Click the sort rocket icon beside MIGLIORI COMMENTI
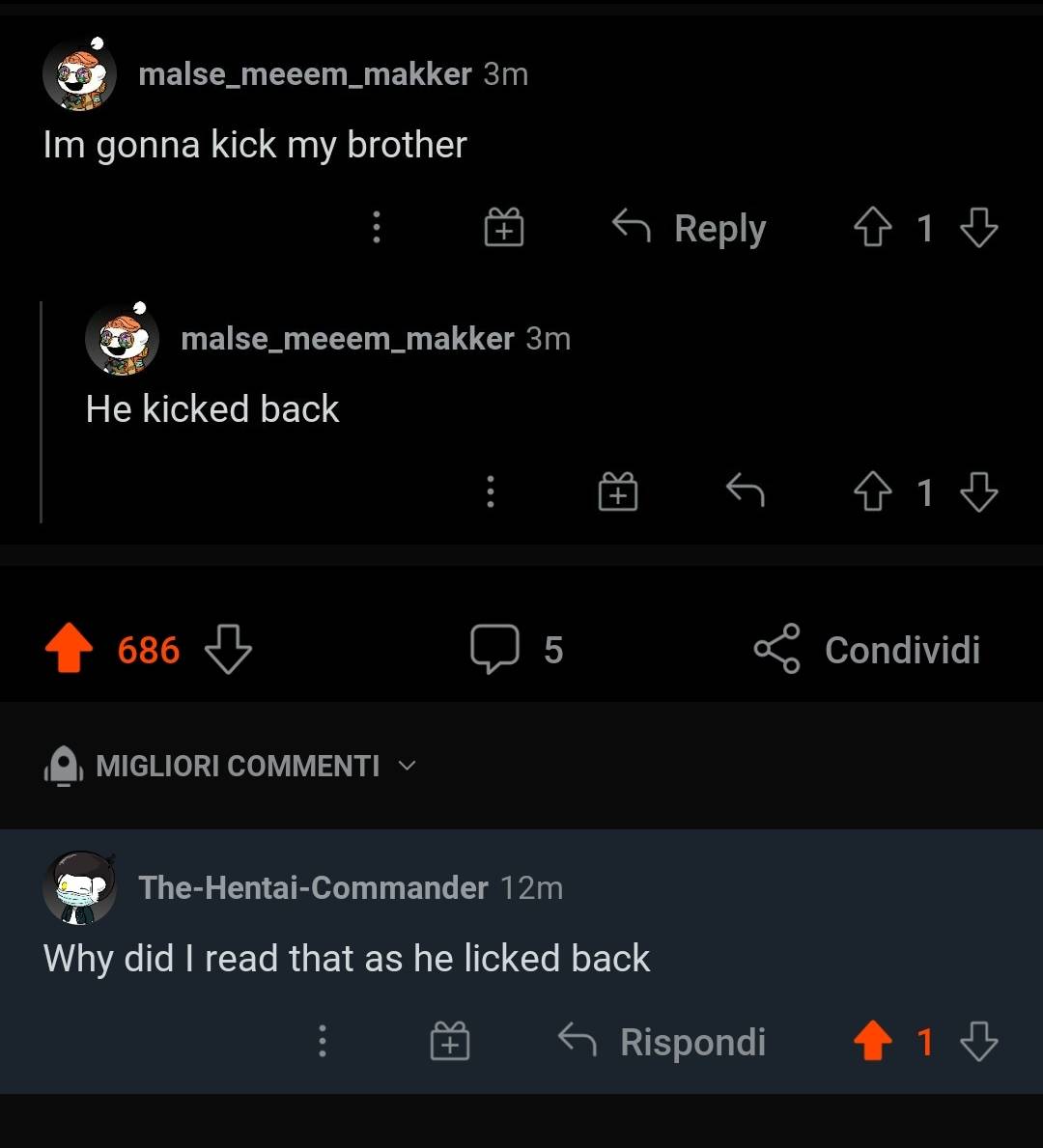Viewport: 1043px width, 1148px height. (x=61, y=765)
